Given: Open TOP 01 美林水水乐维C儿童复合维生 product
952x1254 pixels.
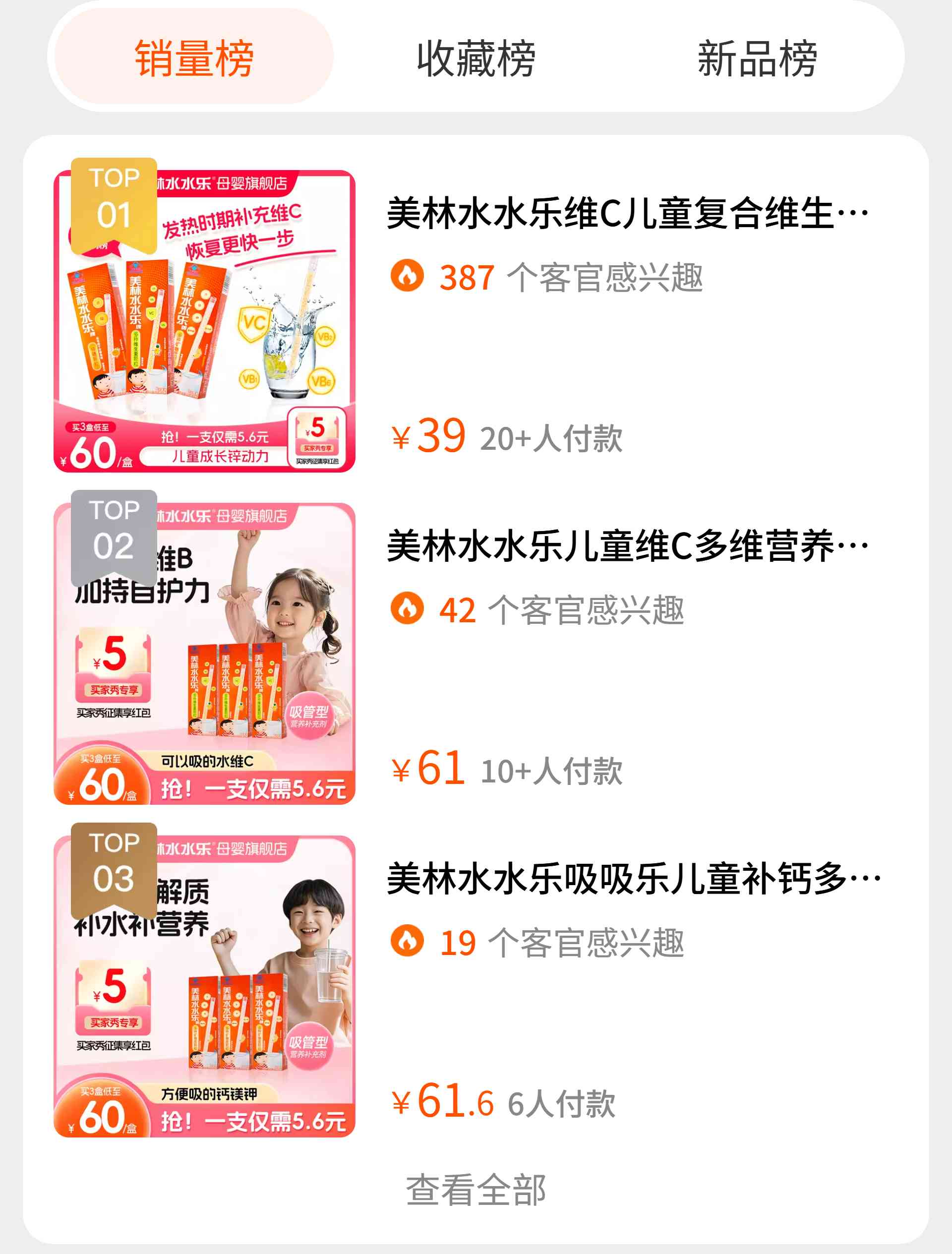Looking at the screenshot, I should click(627, 214).
